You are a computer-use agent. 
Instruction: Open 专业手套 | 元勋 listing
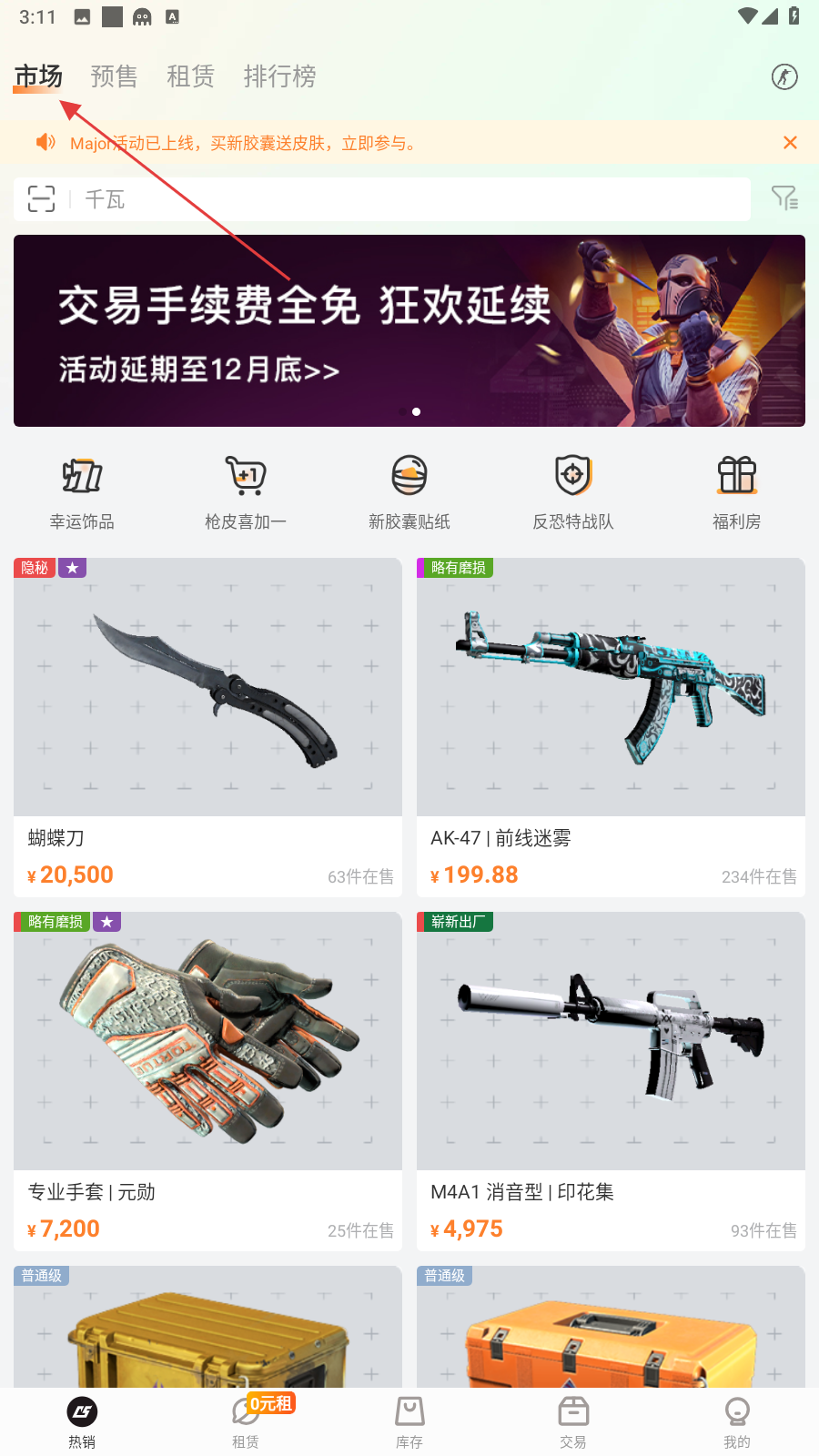pos(207,1080)
